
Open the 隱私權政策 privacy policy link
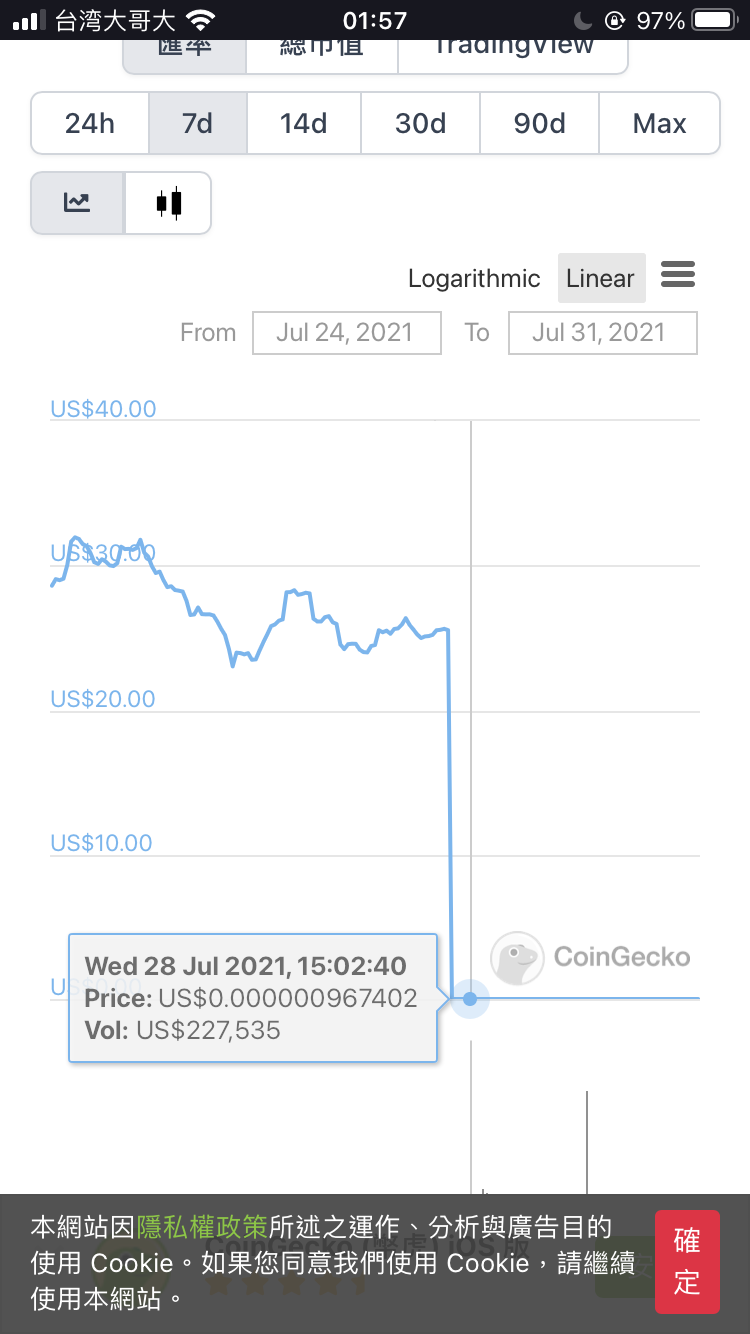point(202,1227)
